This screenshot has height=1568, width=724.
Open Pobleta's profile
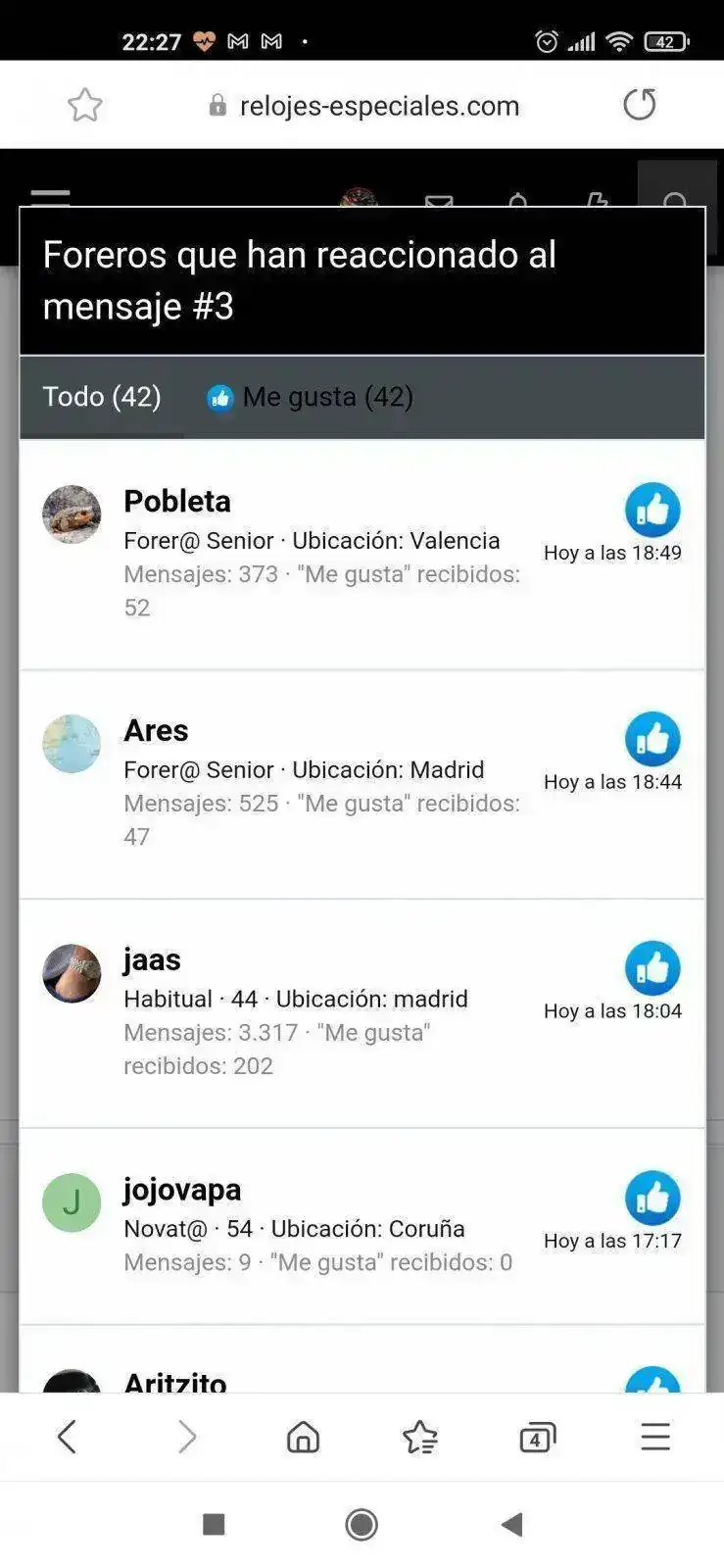(x=177, y=502)
